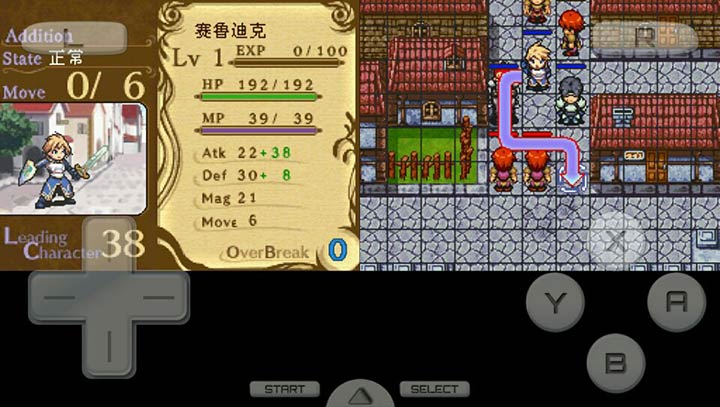Tap the D-pad down arrow

109,350
